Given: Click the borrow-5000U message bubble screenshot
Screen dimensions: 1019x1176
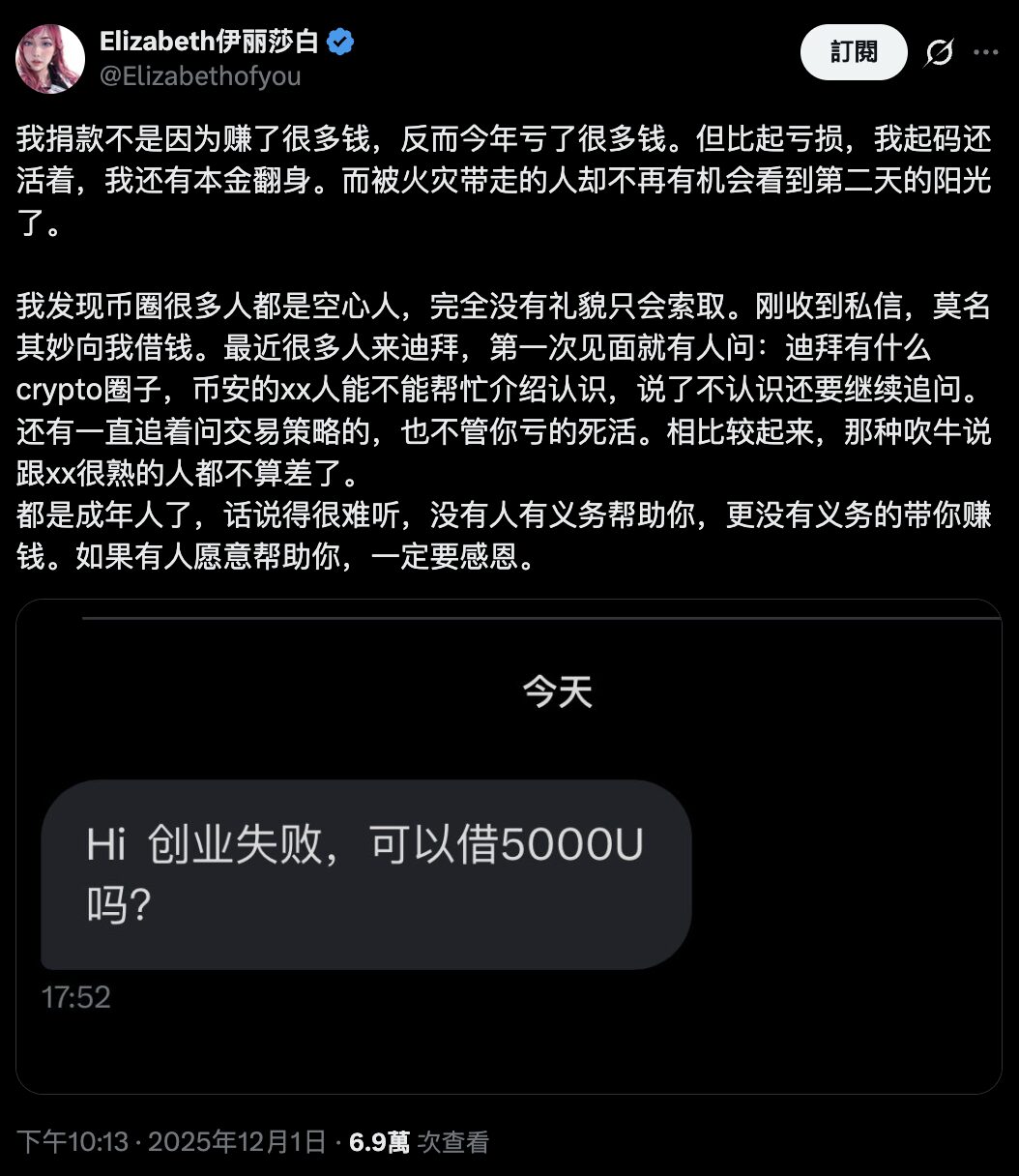Looking at the screenshot, I should pyautogui.click(x=363, y=872).
